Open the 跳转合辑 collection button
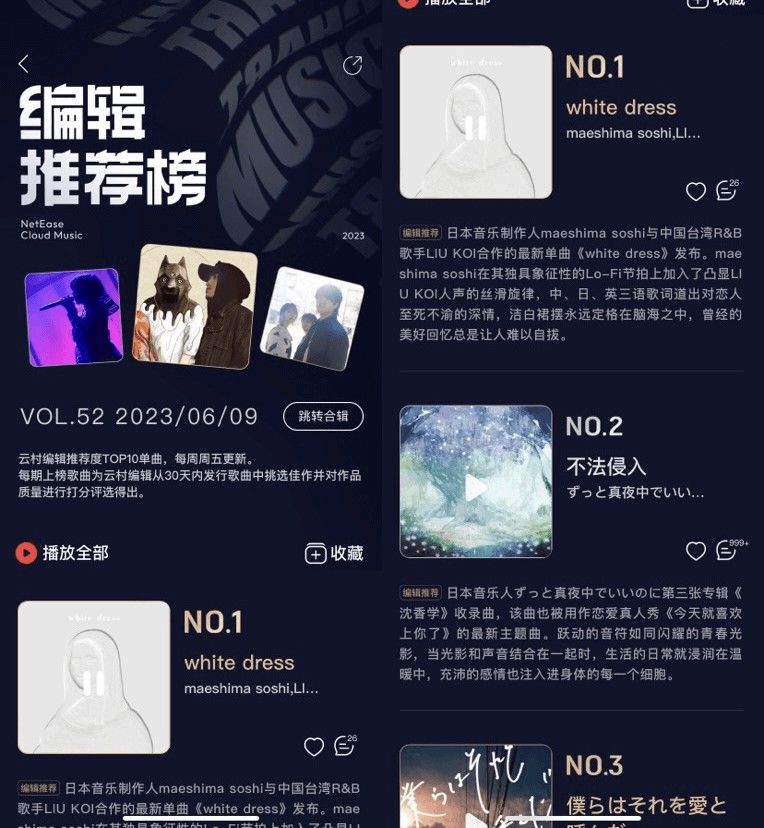This screenshot has width=764, height=828. 323,416
